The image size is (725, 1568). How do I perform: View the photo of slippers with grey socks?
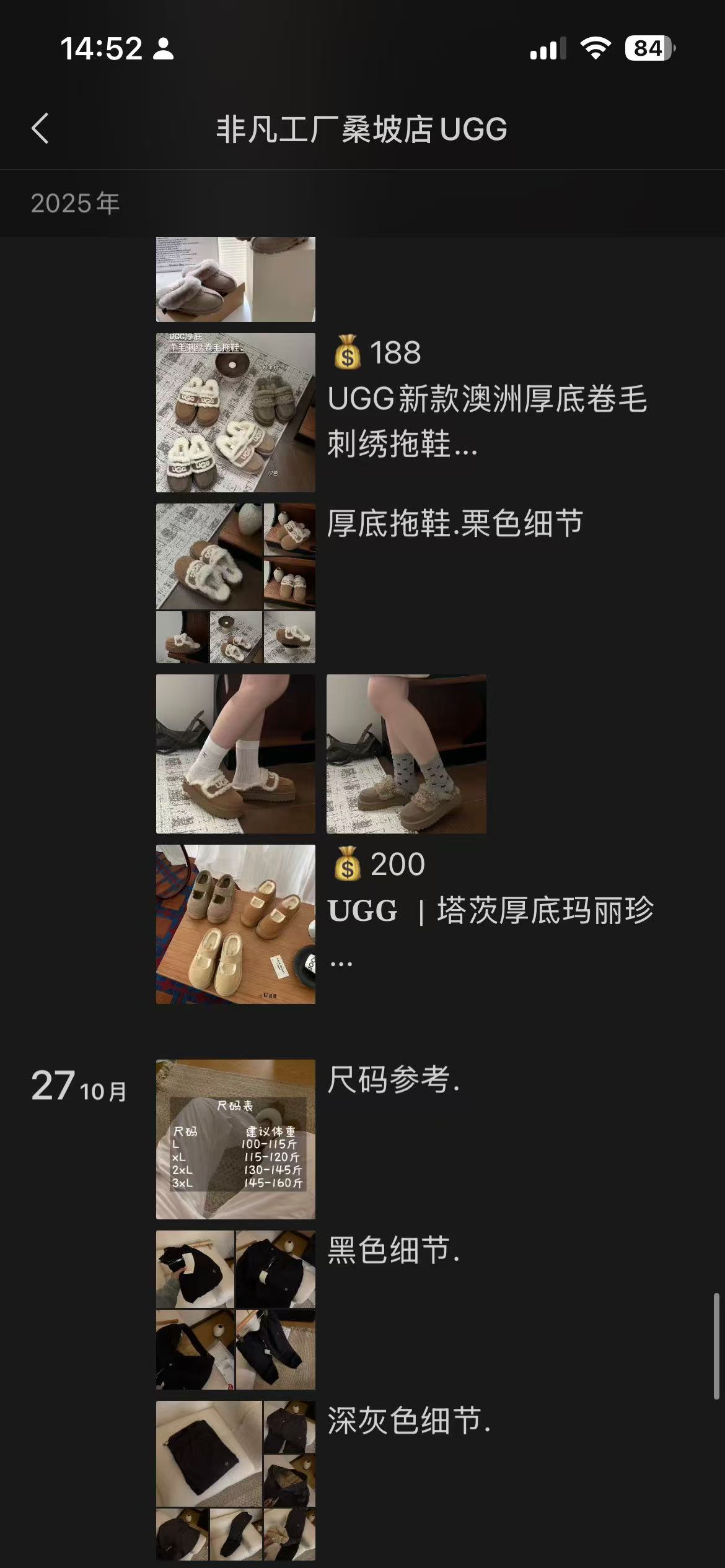(406, 754)
